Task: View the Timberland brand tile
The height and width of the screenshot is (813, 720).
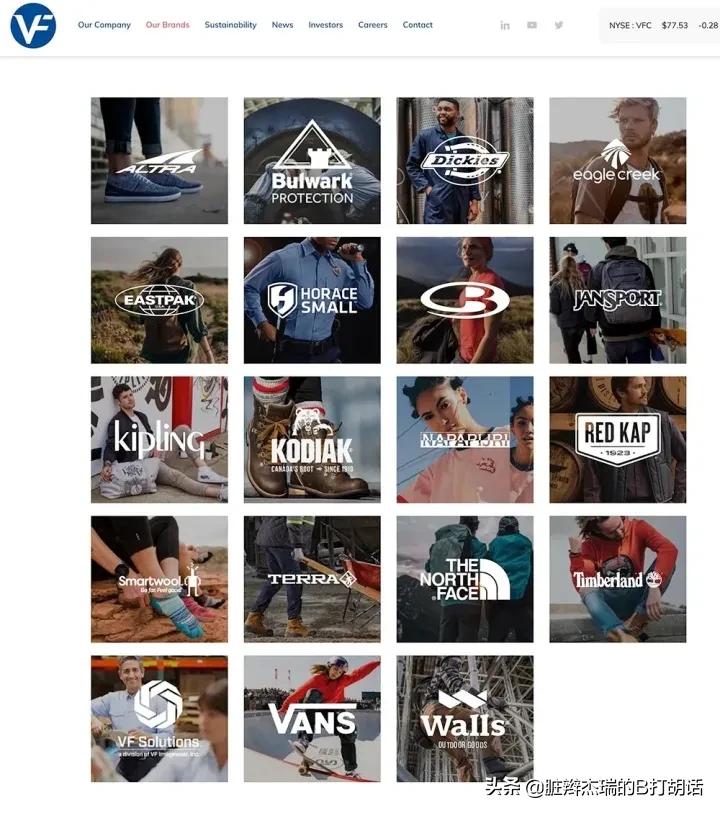Action: point(617,579)
